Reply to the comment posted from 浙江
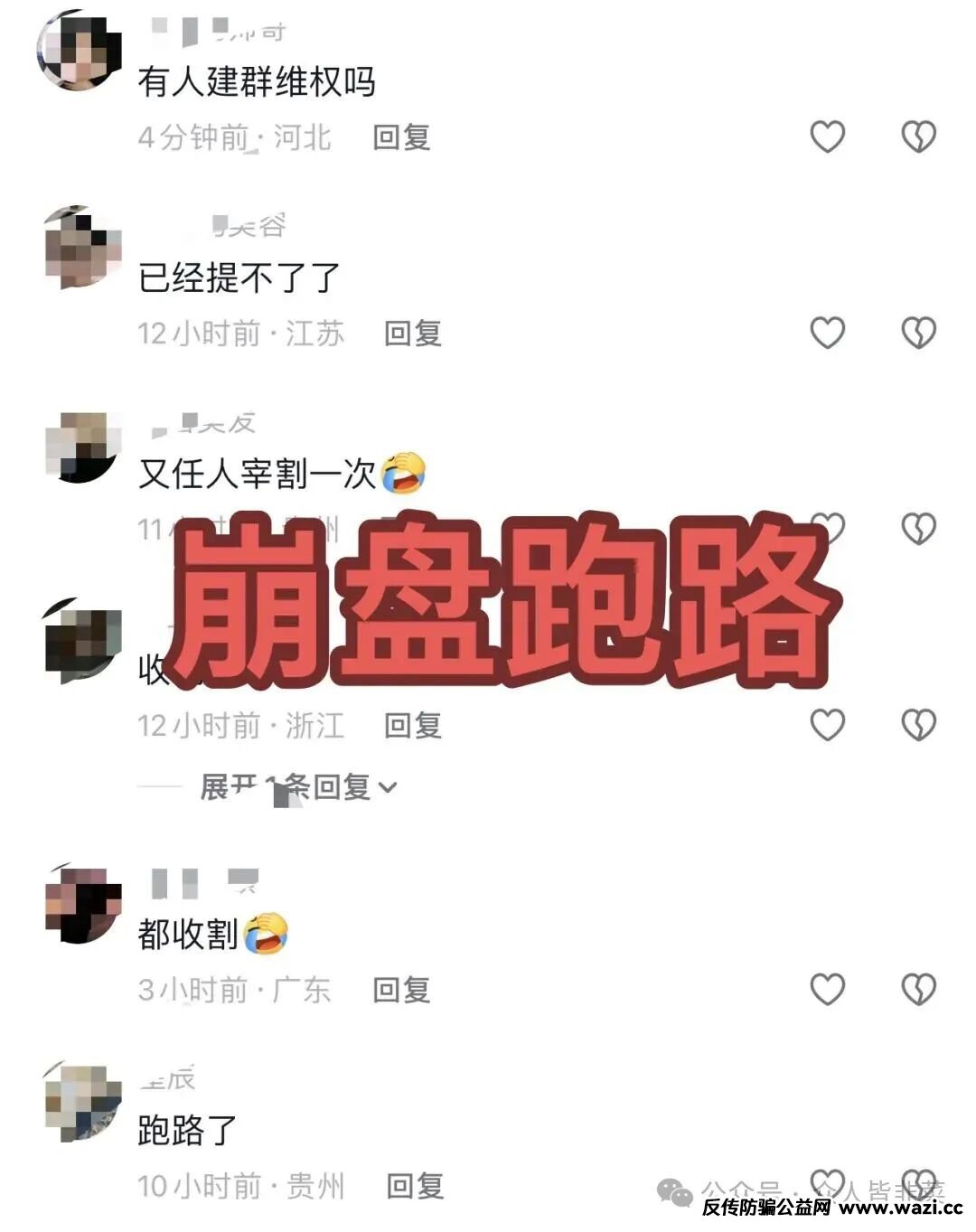The image size is (976, 1232). pos(413,725)
